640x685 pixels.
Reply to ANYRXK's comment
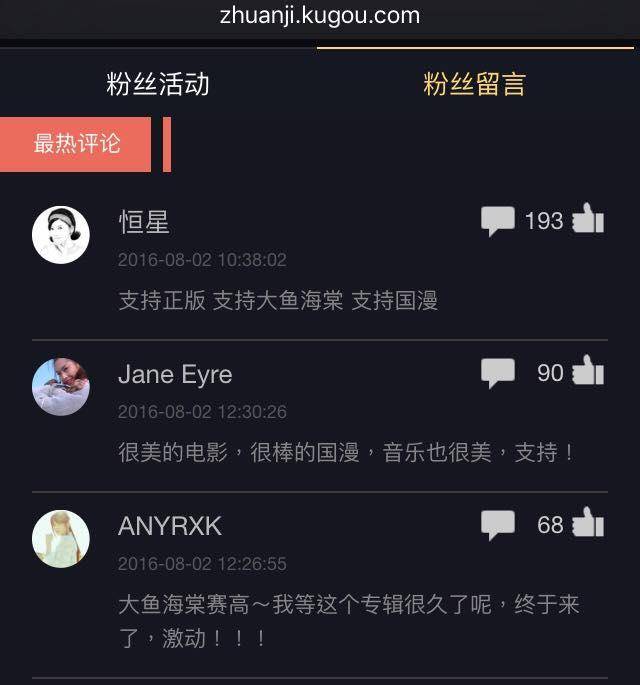[x=497, y=525]
